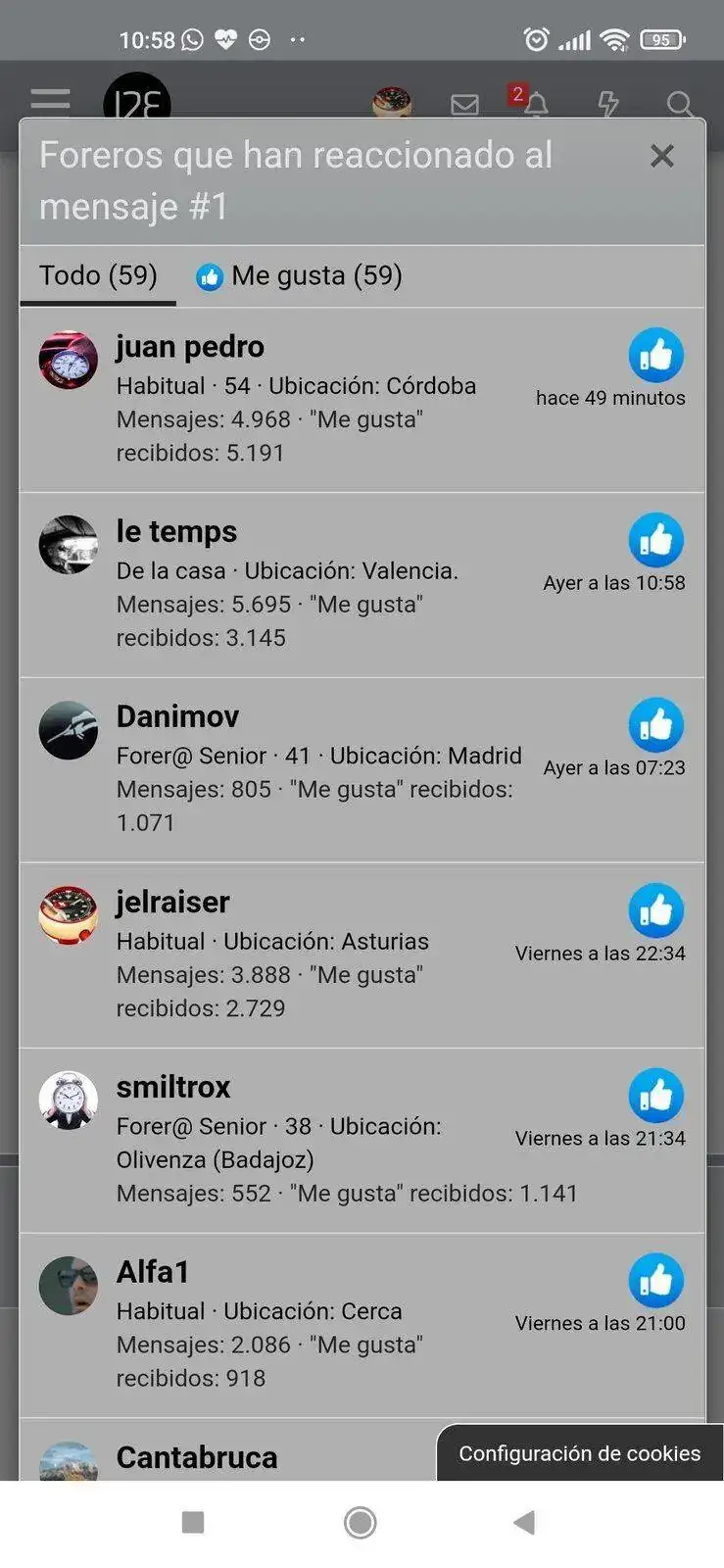The height and width of the screenshot is (1568, 724).
Task: Show only Me gusta (59) reactions
Action: (x=300, y=276)
